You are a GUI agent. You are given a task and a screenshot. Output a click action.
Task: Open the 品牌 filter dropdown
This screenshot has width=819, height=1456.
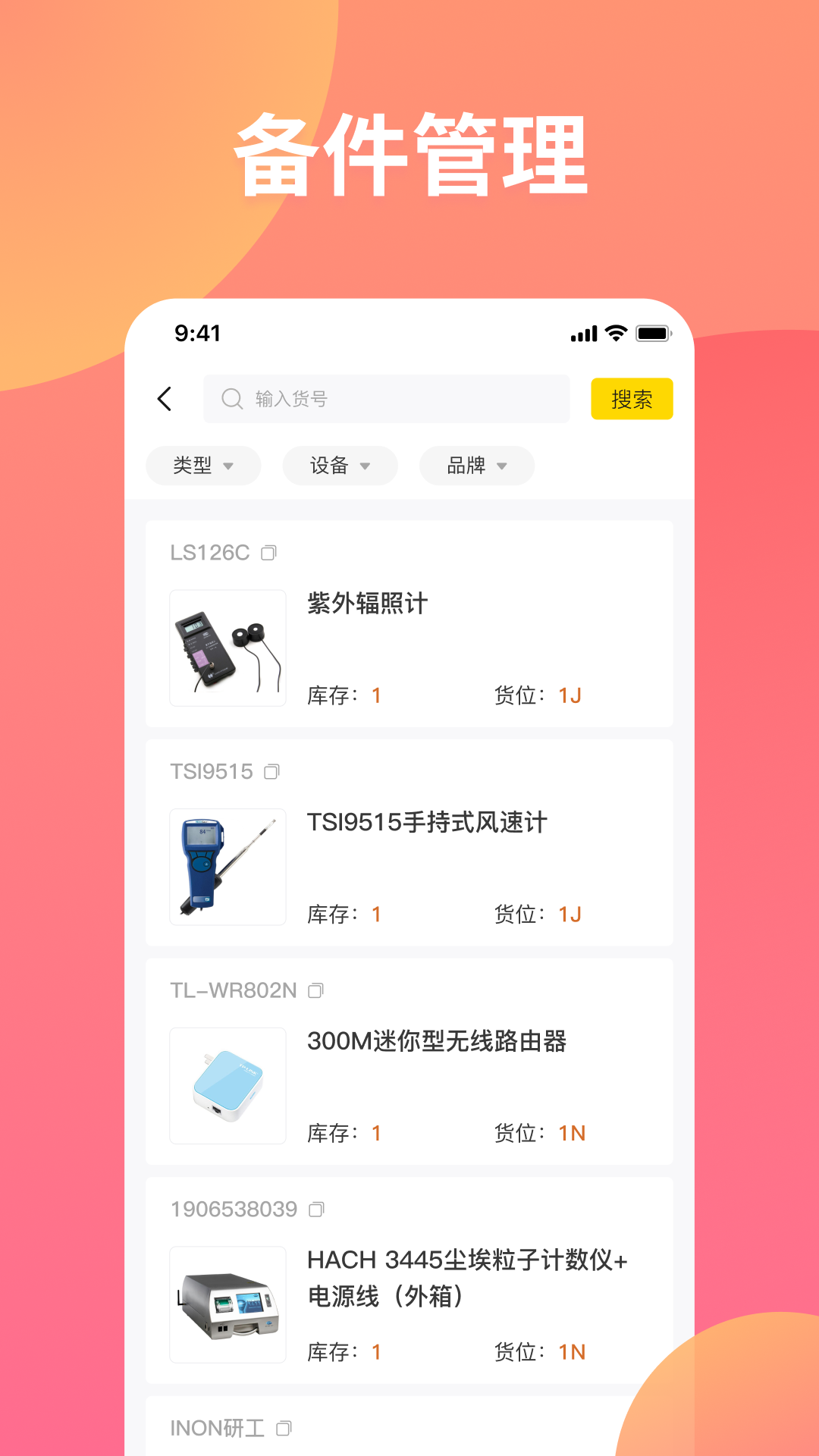tap(476, 466)
